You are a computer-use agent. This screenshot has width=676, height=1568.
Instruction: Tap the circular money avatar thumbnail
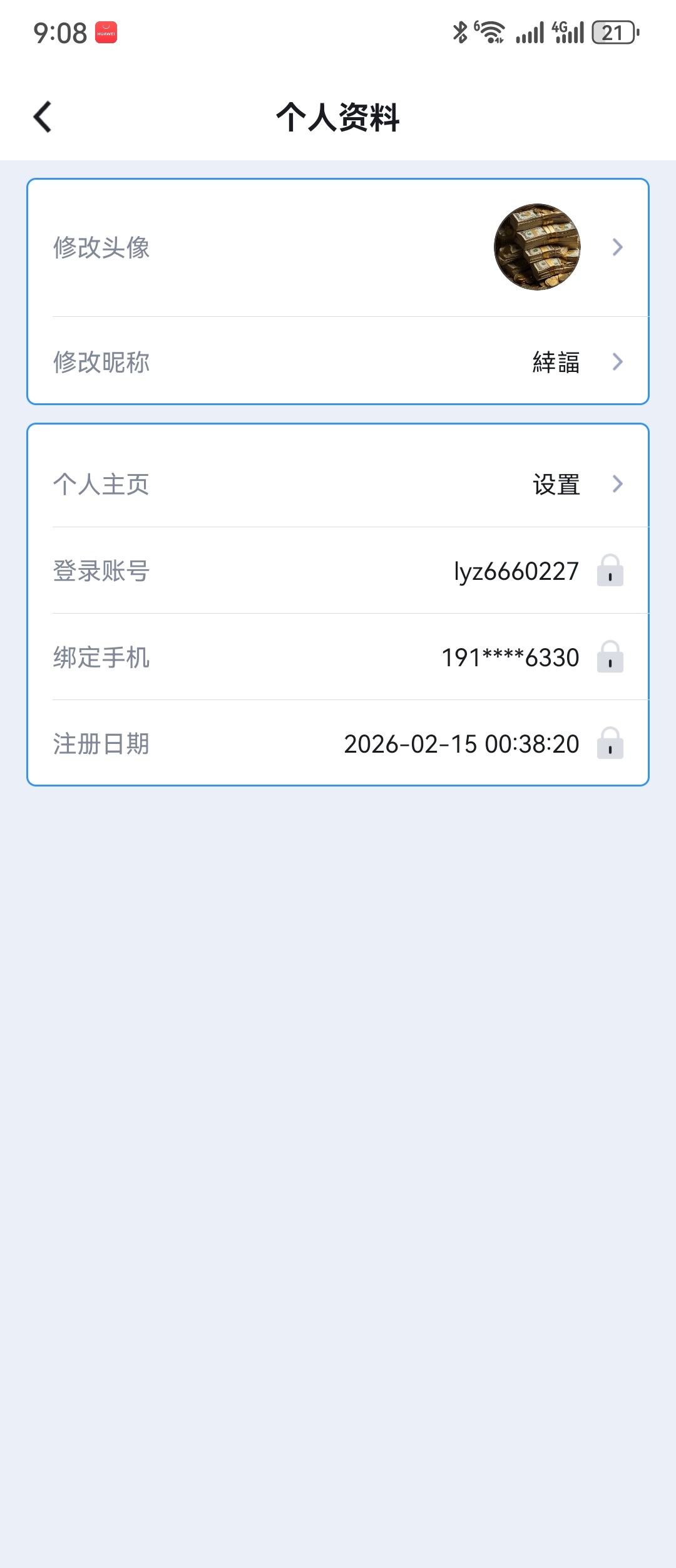[537, 247]
